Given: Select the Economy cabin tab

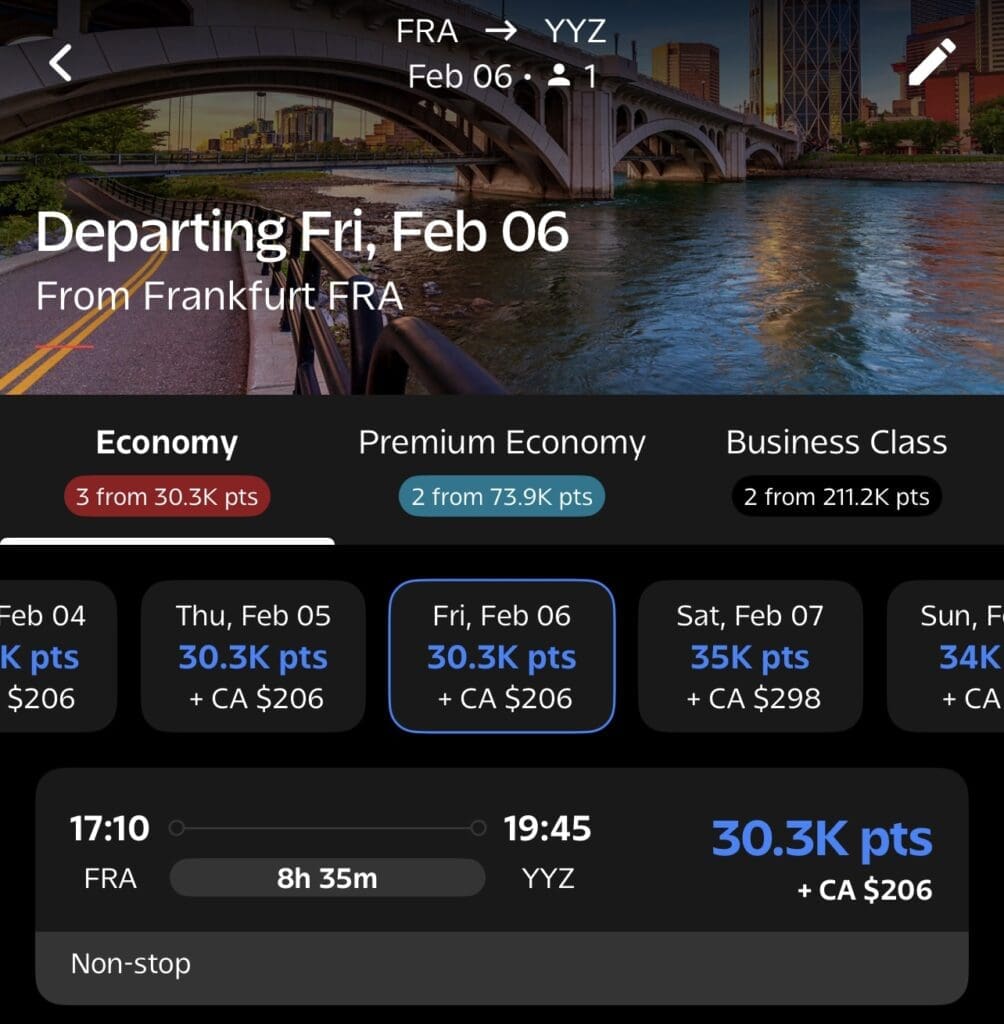Looking at the screenshot, I should click(167, 468).
